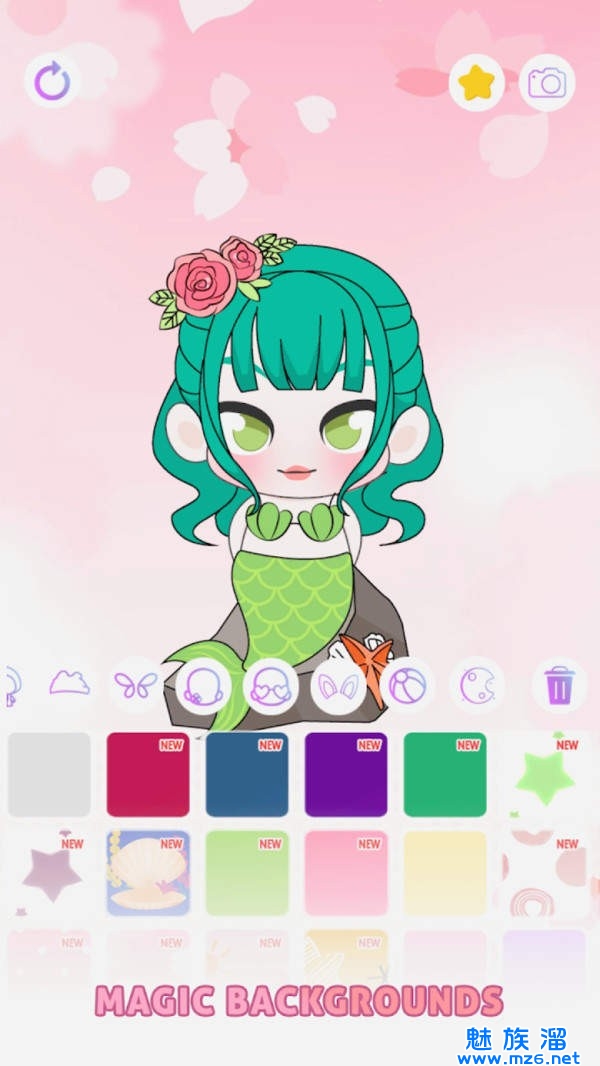This screenshot has height=1066, width=600.
Task: Open the head shape category
Action: pos(203,686)
